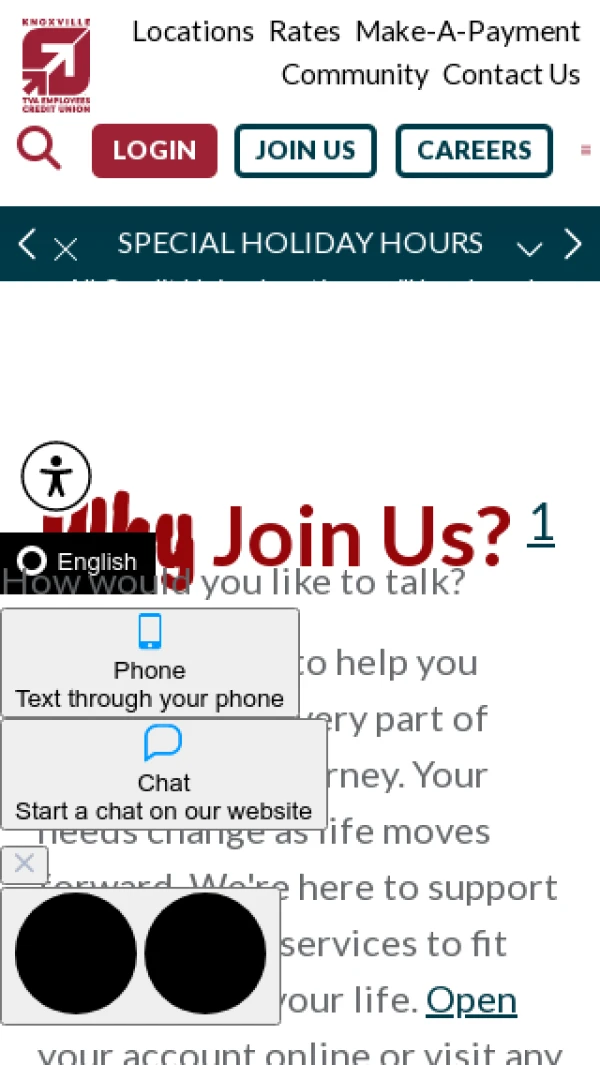Open Contact Us
The width and height of the screenshot is (600, 1065).
[511, 75]
